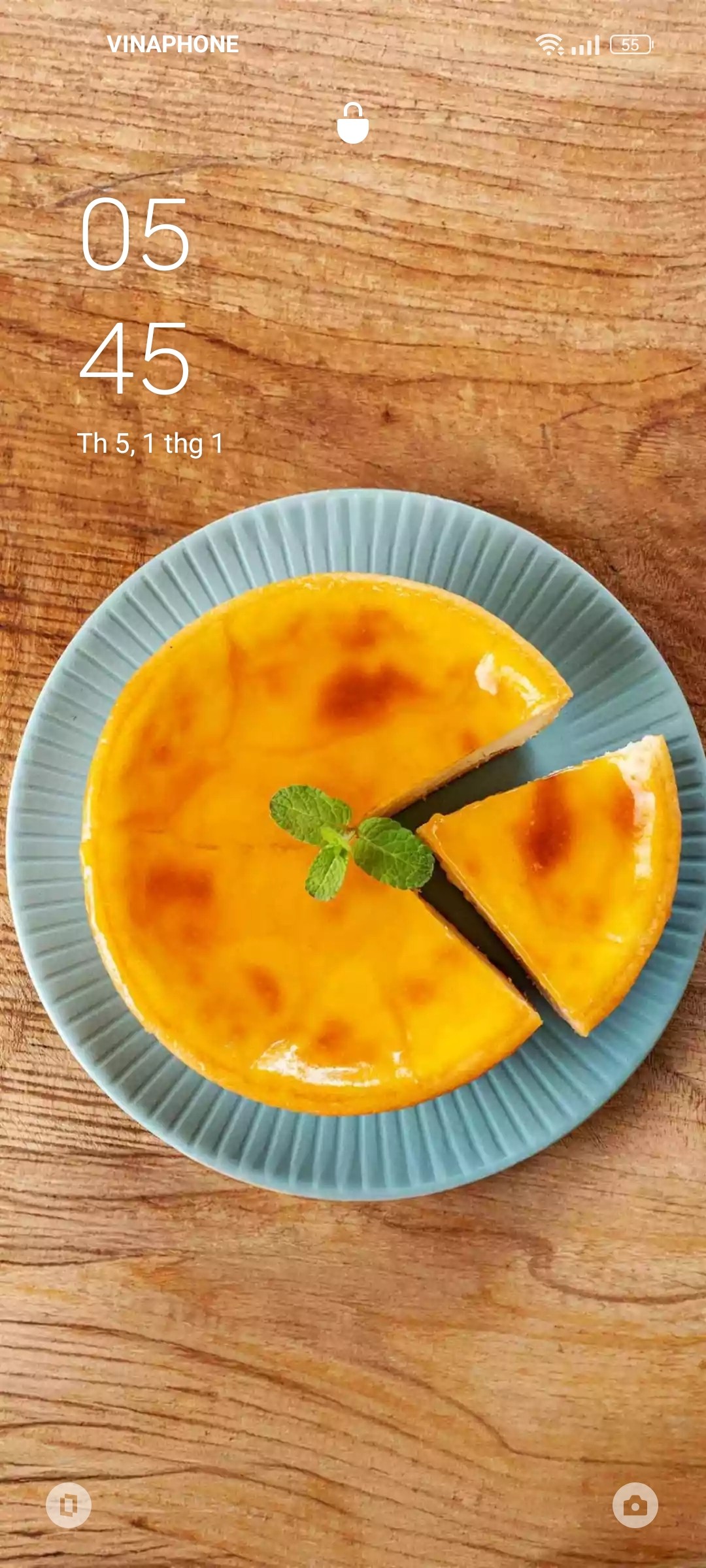Open the bottom-left lock screen shortcut
The height and width of the screenshot is (1568, 706).
(x=69, y=1506)
